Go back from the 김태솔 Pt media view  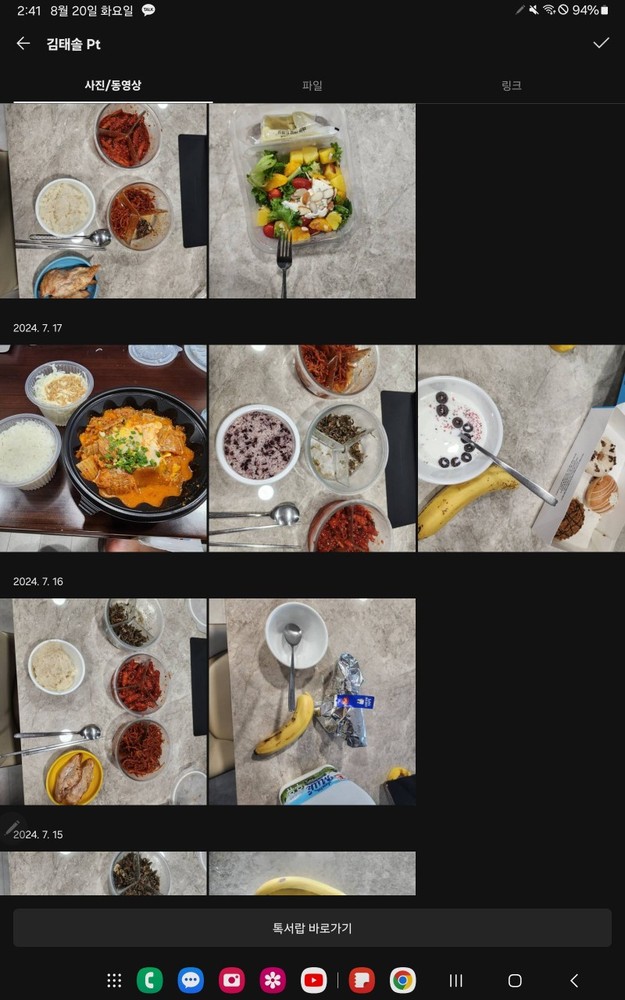[23, 44]
